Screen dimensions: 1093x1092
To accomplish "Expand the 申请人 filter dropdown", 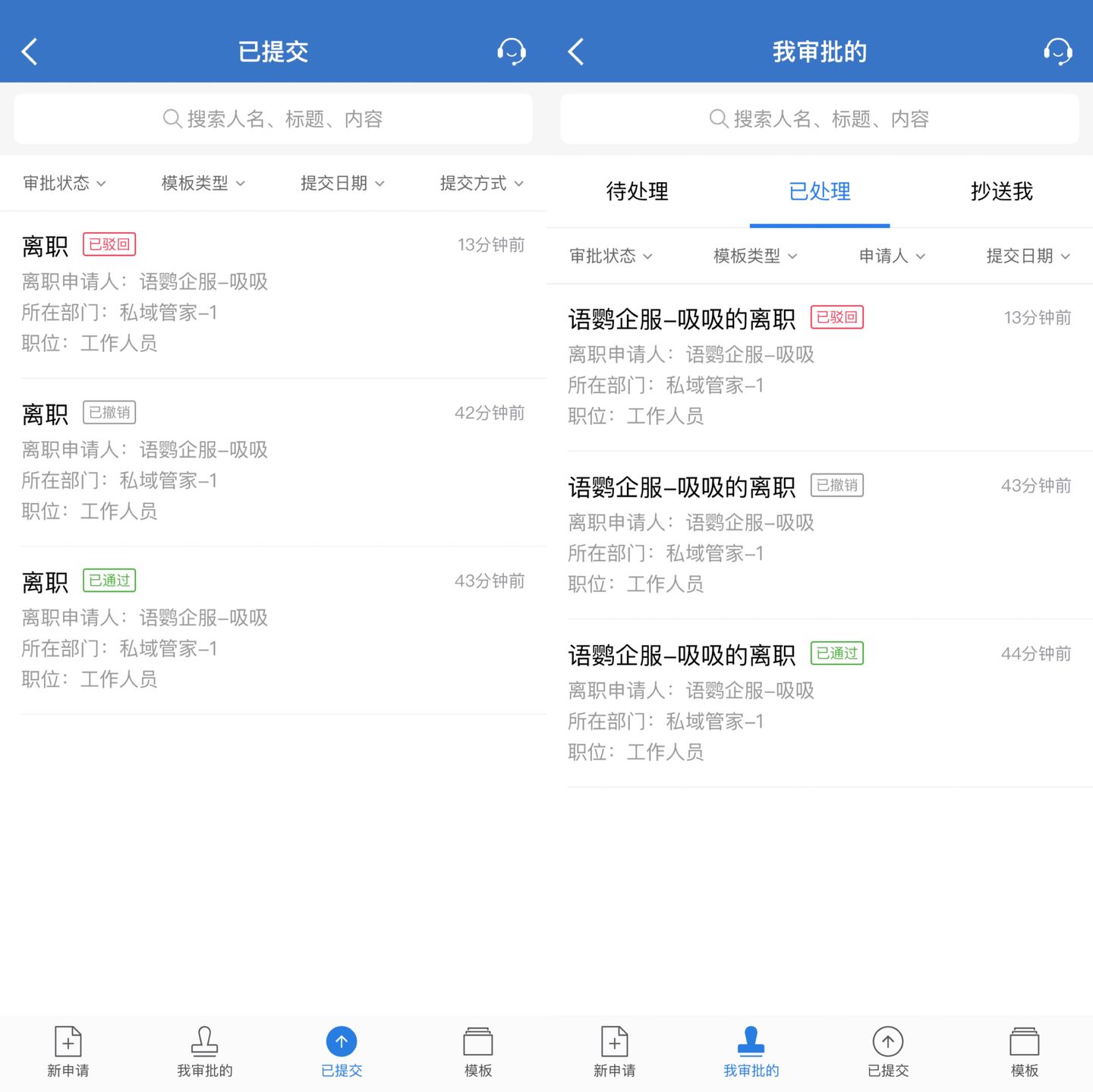I will point(891,256).
